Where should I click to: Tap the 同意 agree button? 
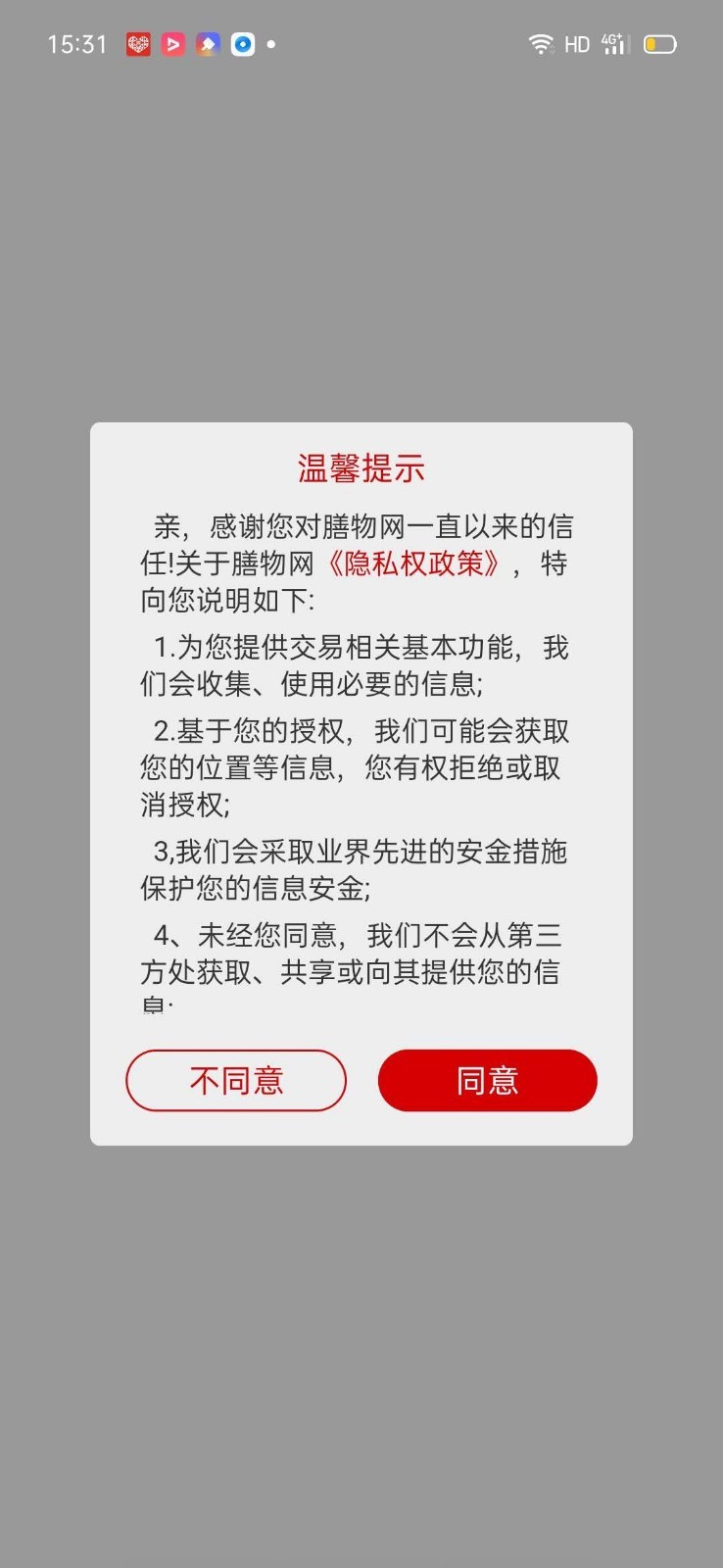click(x=487, y=1080)
